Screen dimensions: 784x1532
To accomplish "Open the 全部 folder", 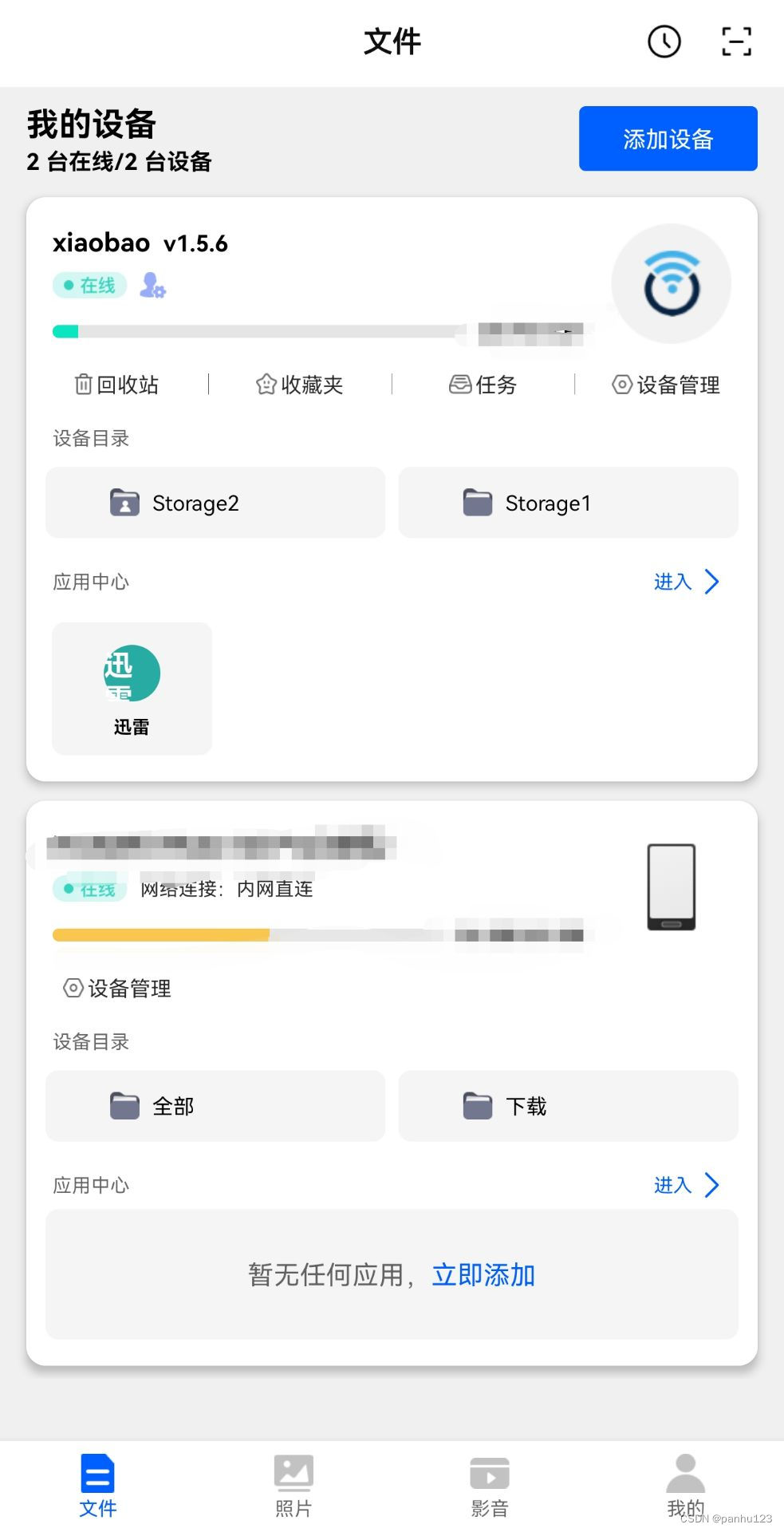I will [x=215, y=1106].
